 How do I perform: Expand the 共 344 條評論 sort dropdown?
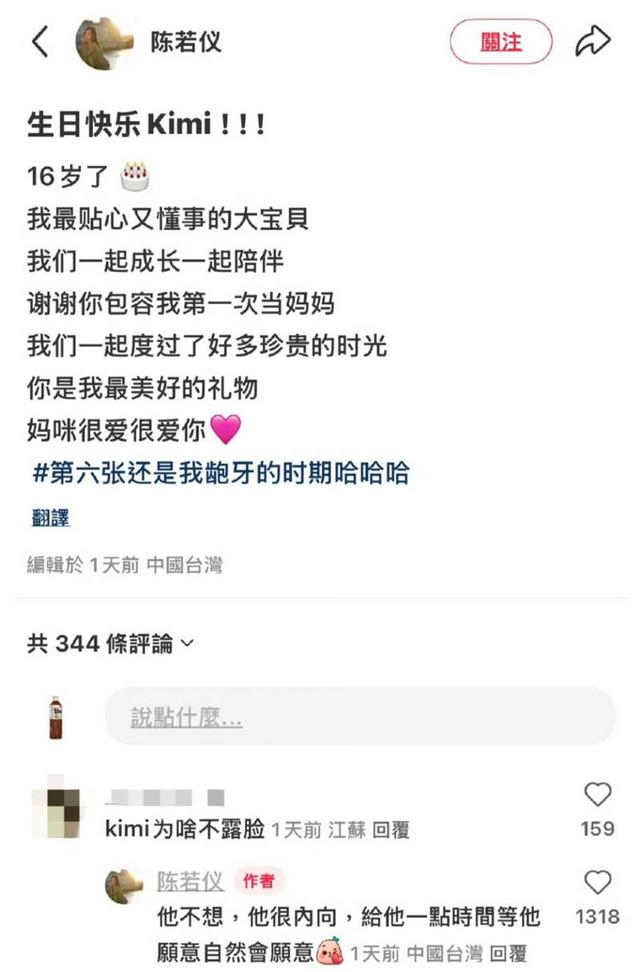(x=110, y=644)
